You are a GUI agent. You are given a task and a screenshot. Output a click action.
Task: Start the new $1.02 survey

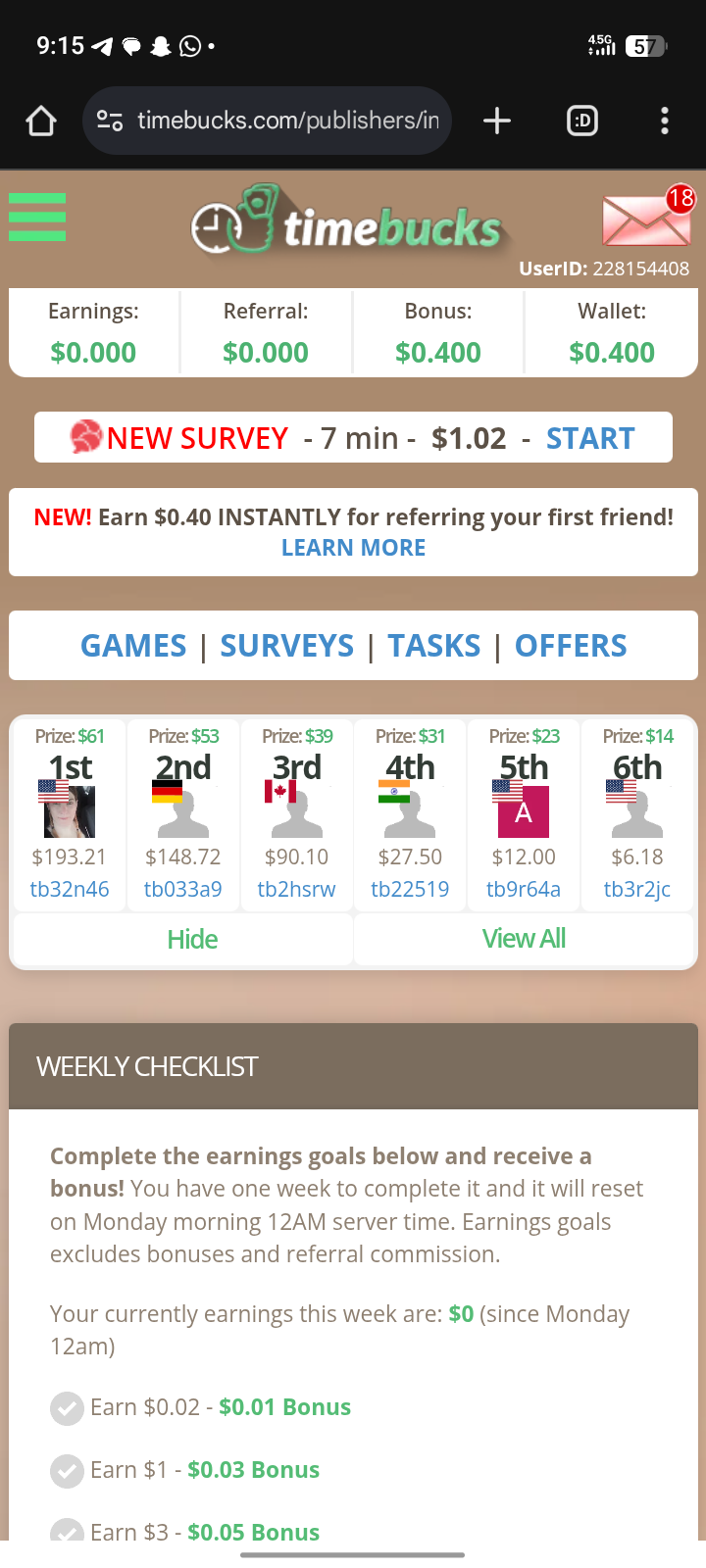[589, 438]
